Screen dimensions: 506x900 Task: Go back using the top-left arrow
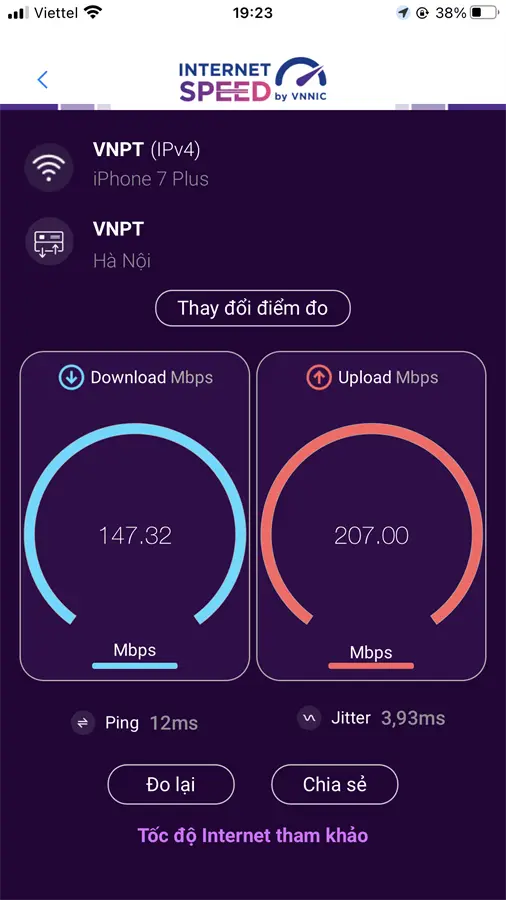(x=42, y=79)
